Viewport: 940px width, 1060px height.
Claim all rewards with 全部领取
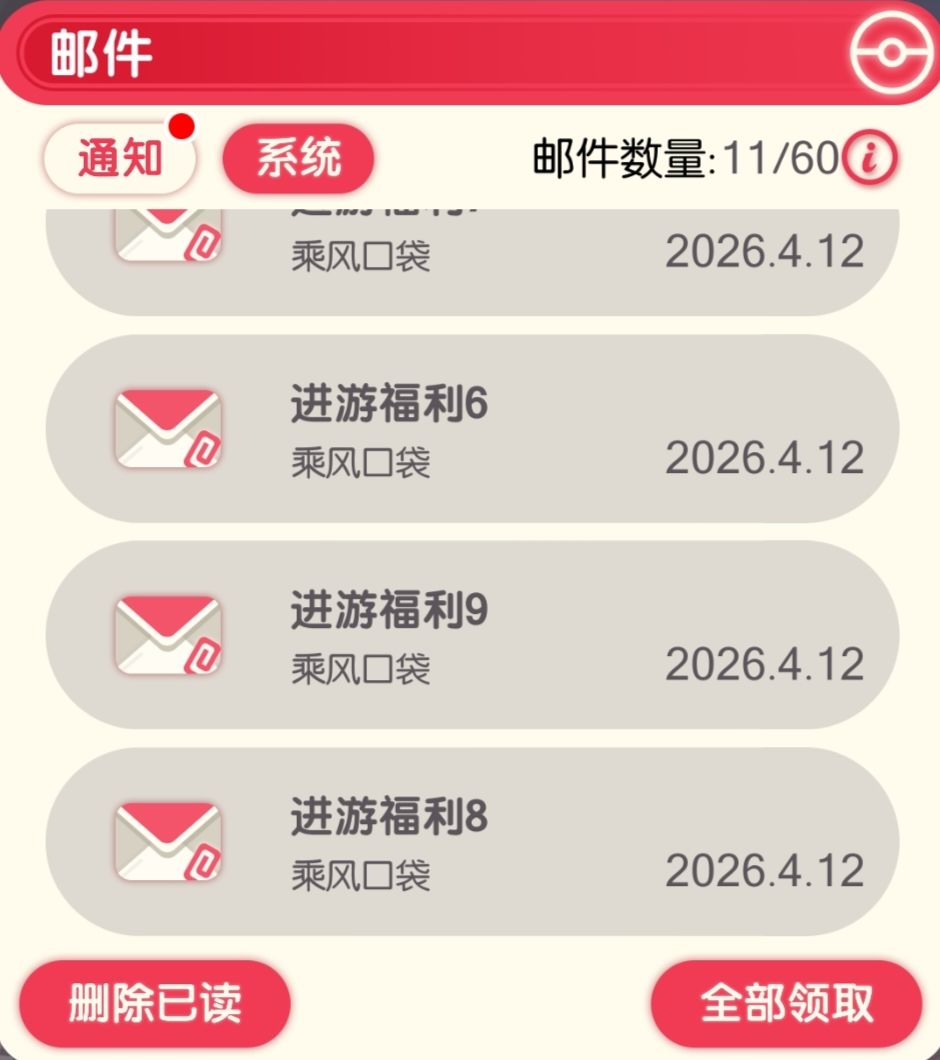pos(786,1003)
